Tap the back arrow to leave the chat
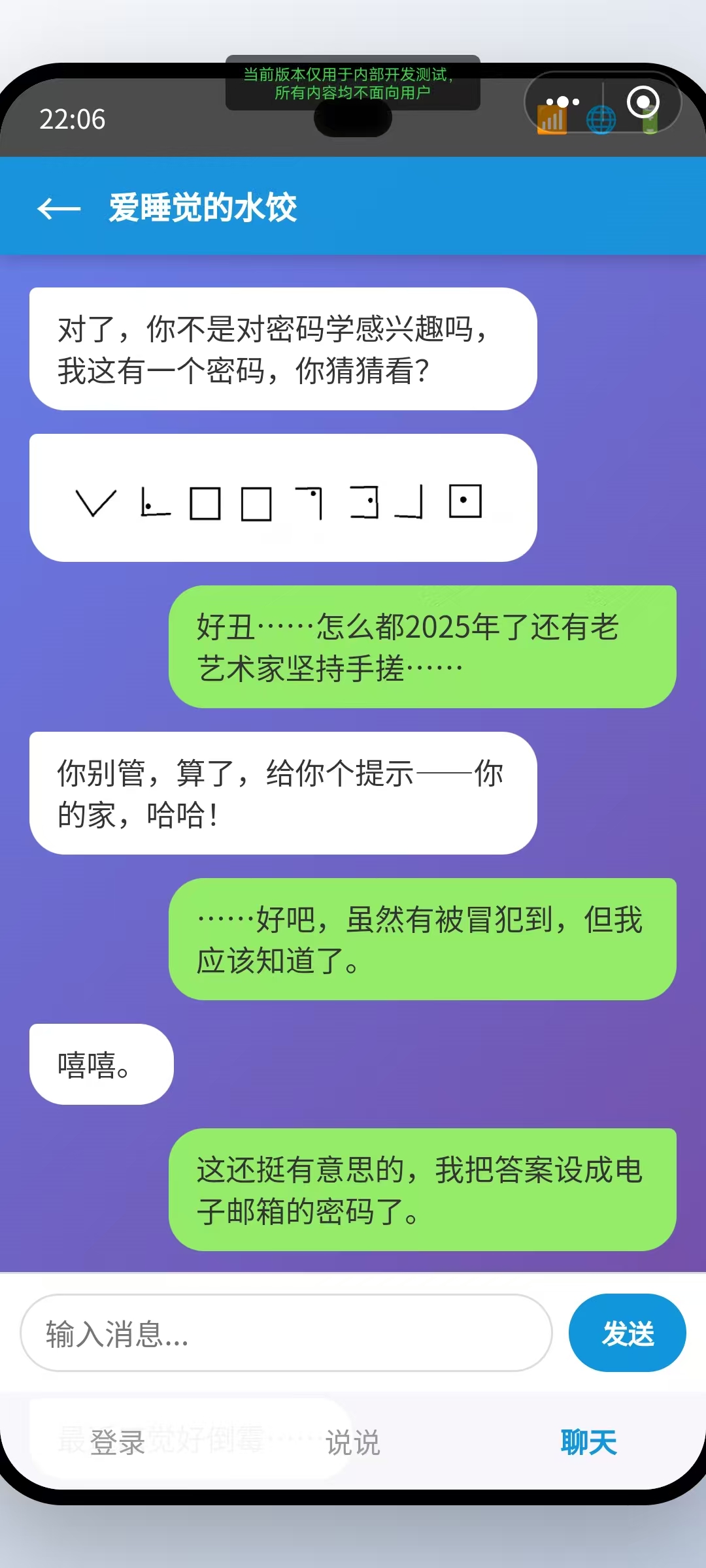The height and width of the screenshot is (1568, 706). point(58,208)
